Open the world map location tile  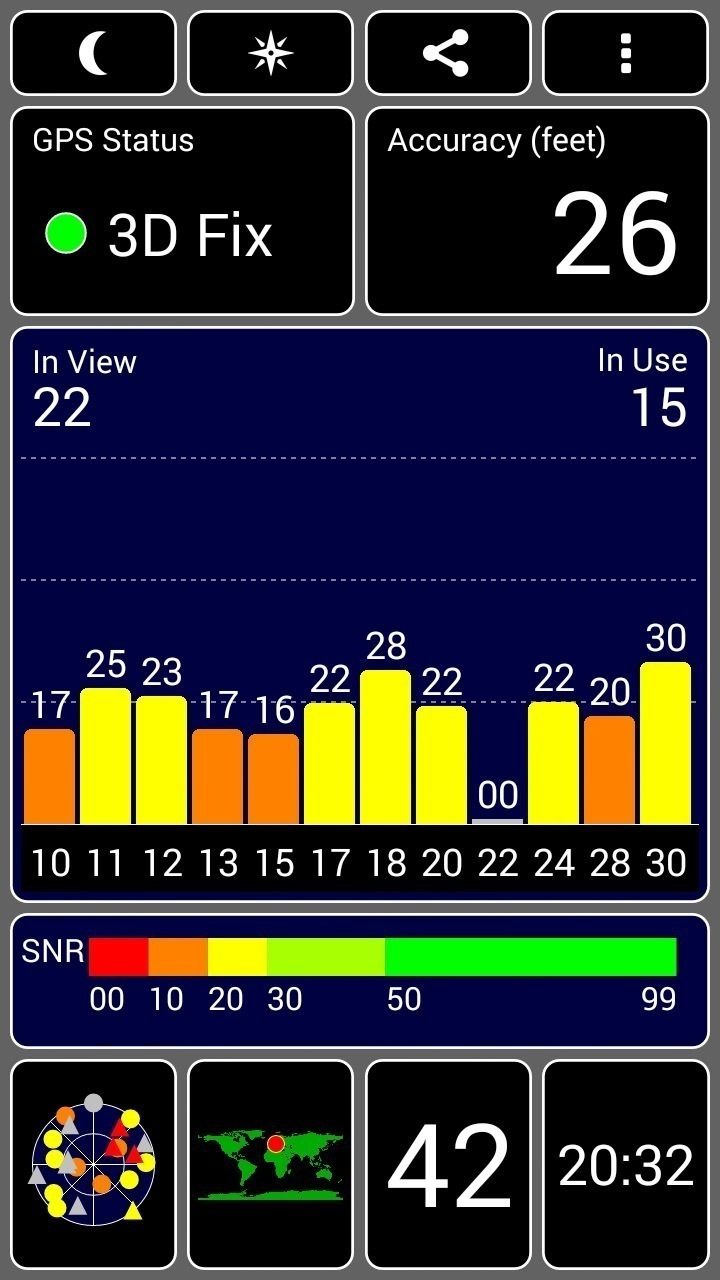[x=270, y=1164]
